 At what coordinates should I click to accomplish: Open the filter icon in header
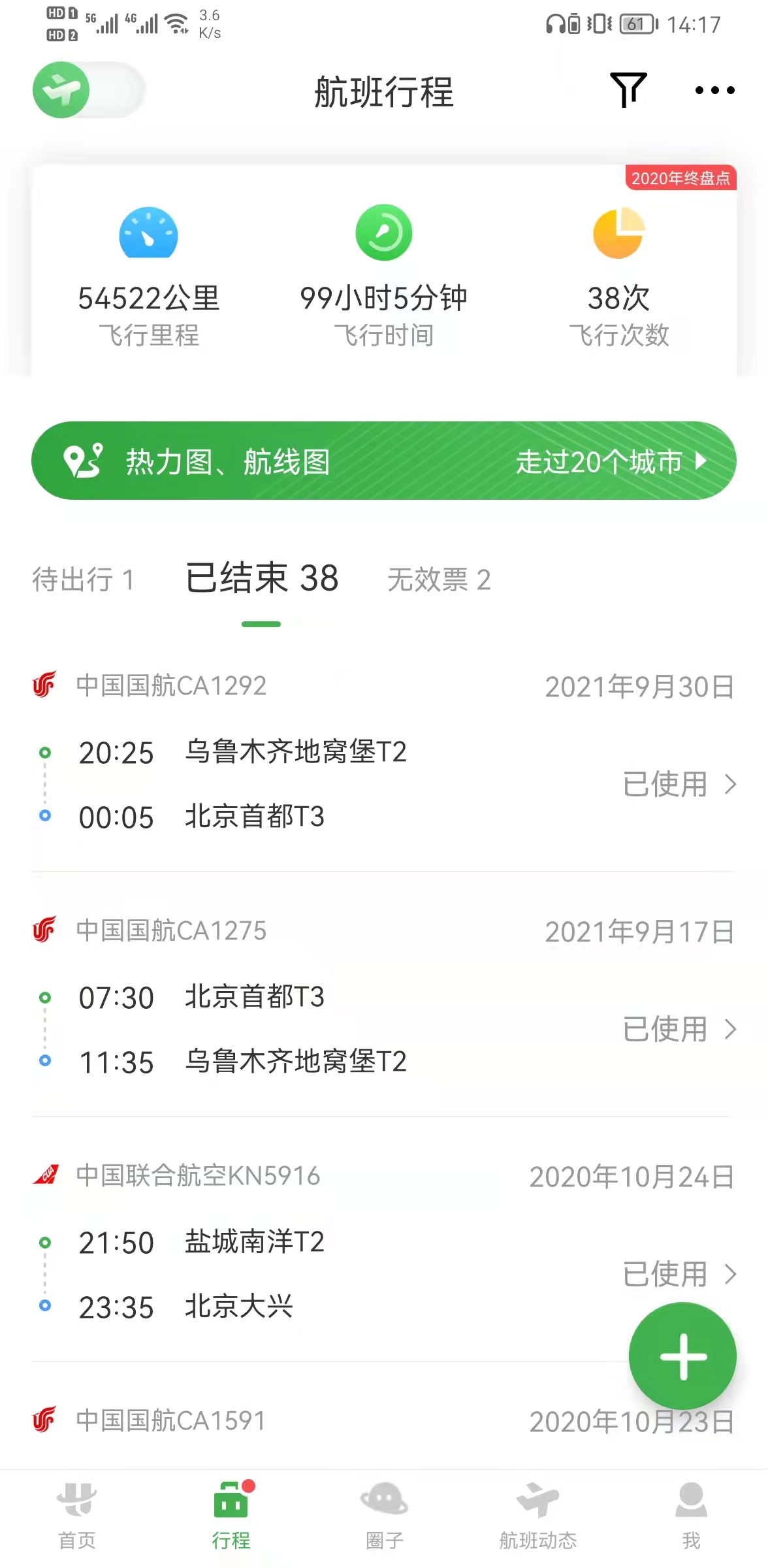pyautogui.click(x=628, y=90)
